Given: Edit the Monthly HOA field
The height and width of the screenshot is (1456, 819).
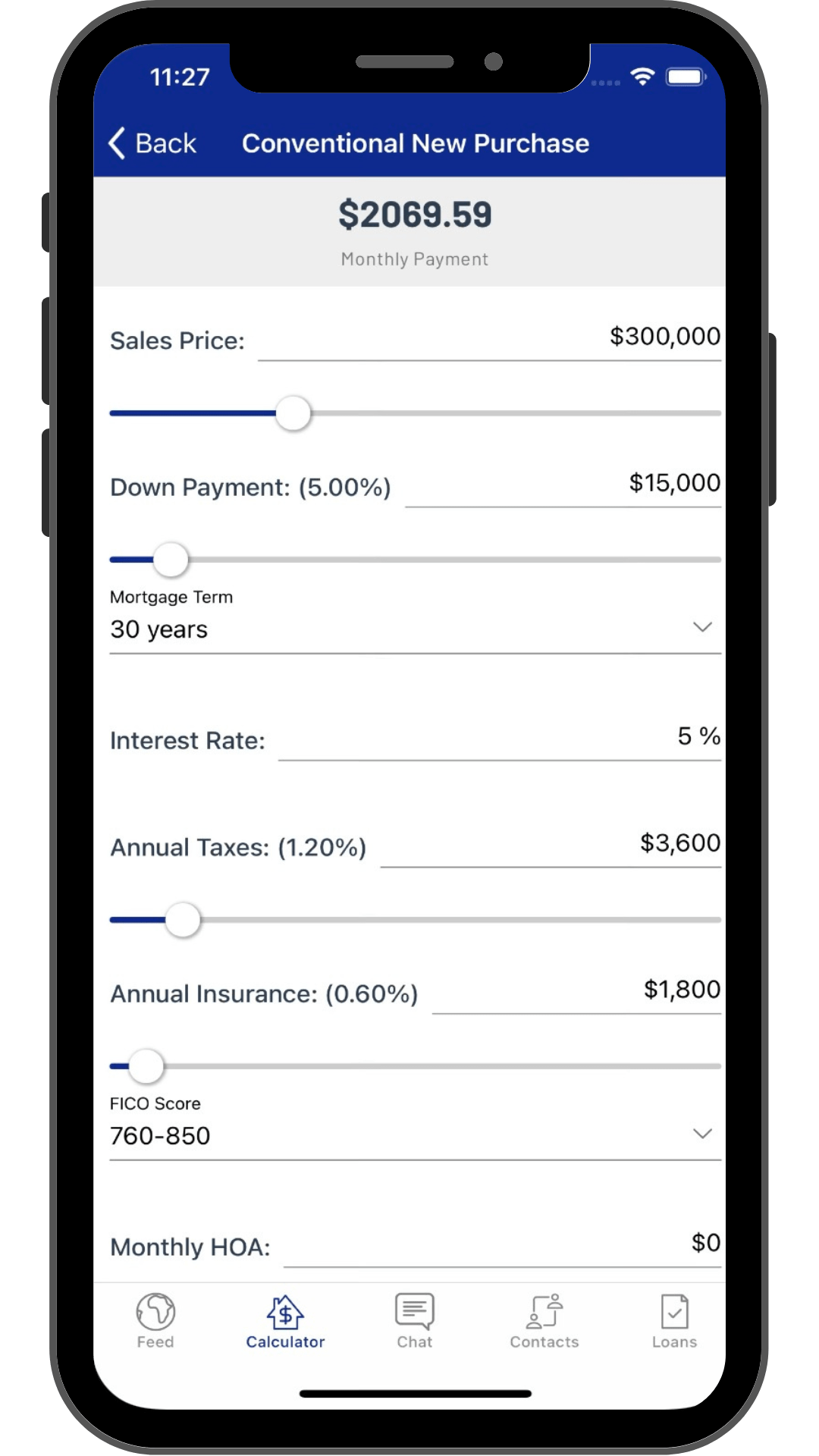Looking at the screenshot, I should click(x=502, y=1244).
